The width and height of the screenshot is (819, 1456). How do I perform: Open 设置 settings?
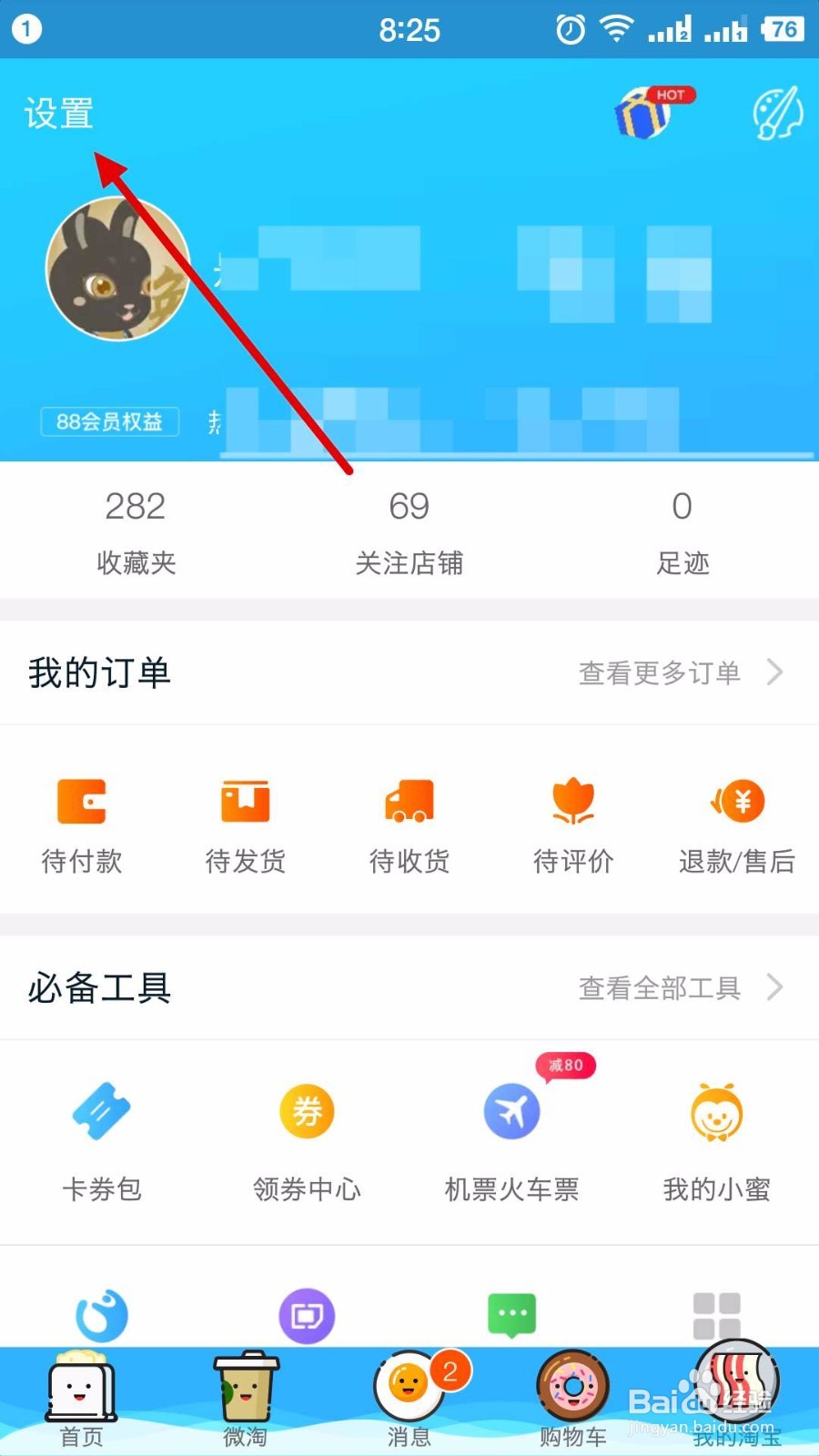click(56, 114)
